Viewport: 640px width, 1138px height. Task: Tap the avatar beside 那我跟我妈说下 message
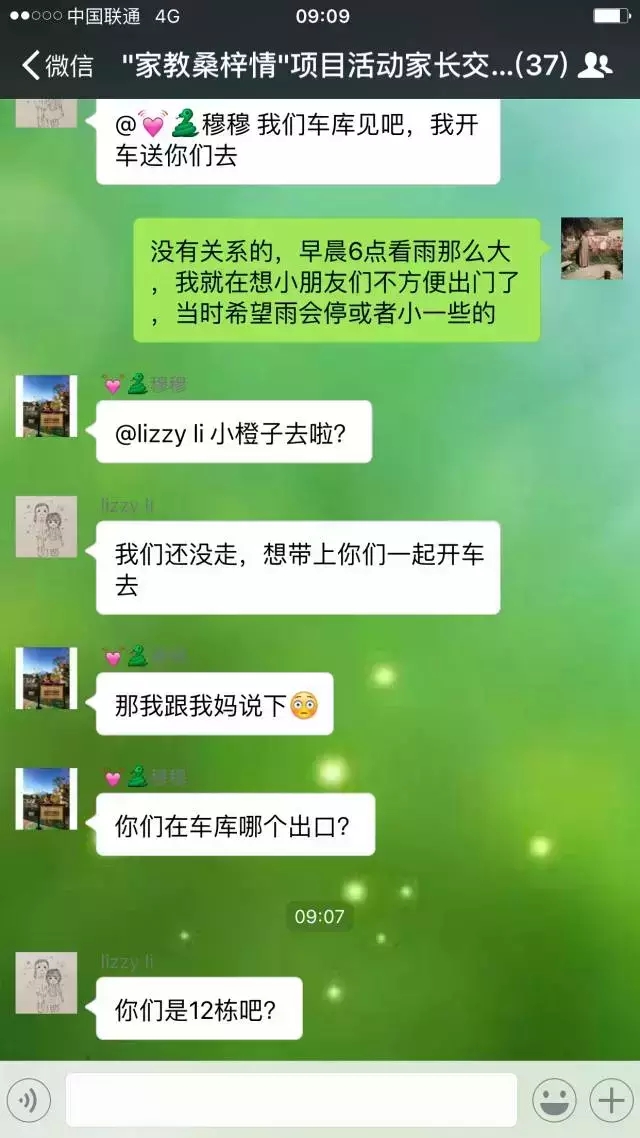[x=46, y=678]
